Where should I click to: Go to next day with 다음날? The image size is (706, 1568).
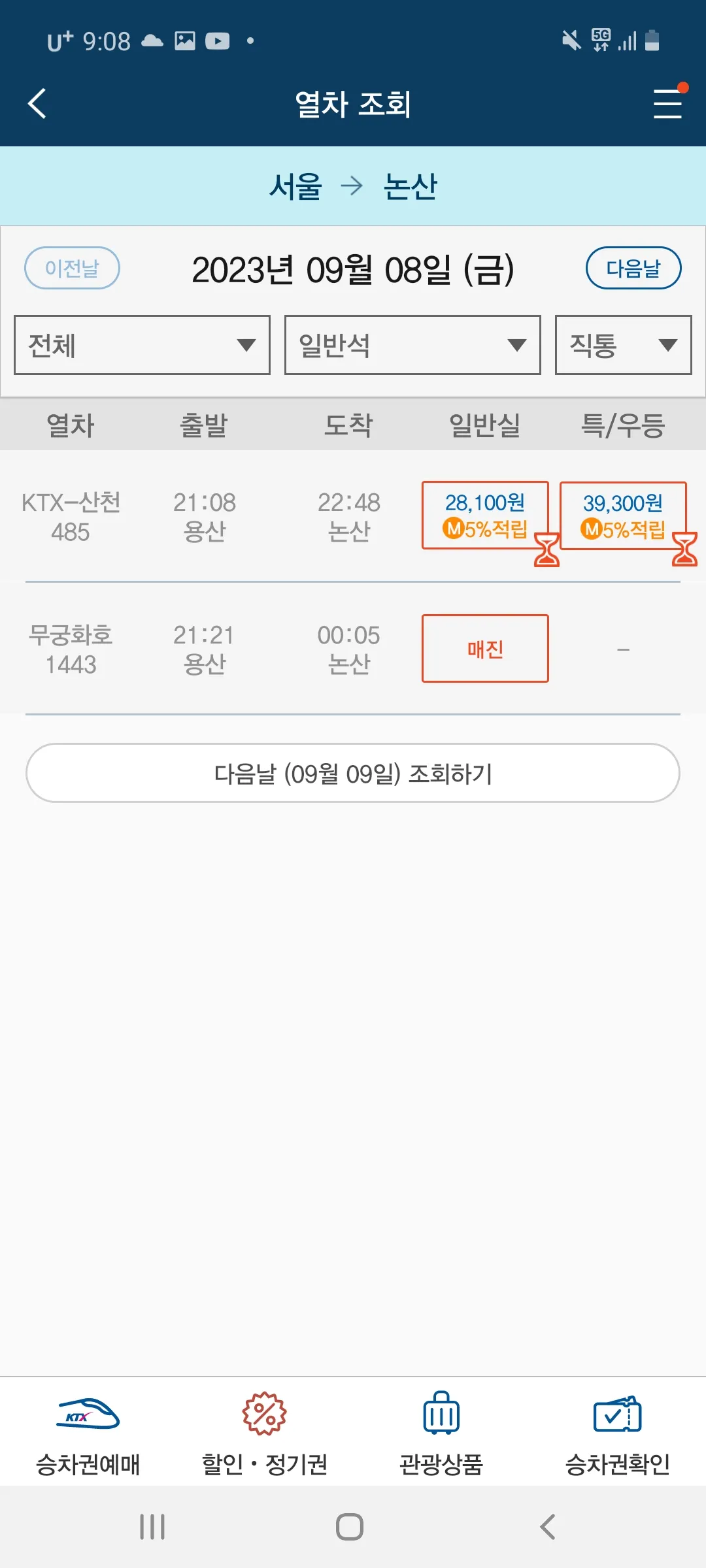point(633,268)
